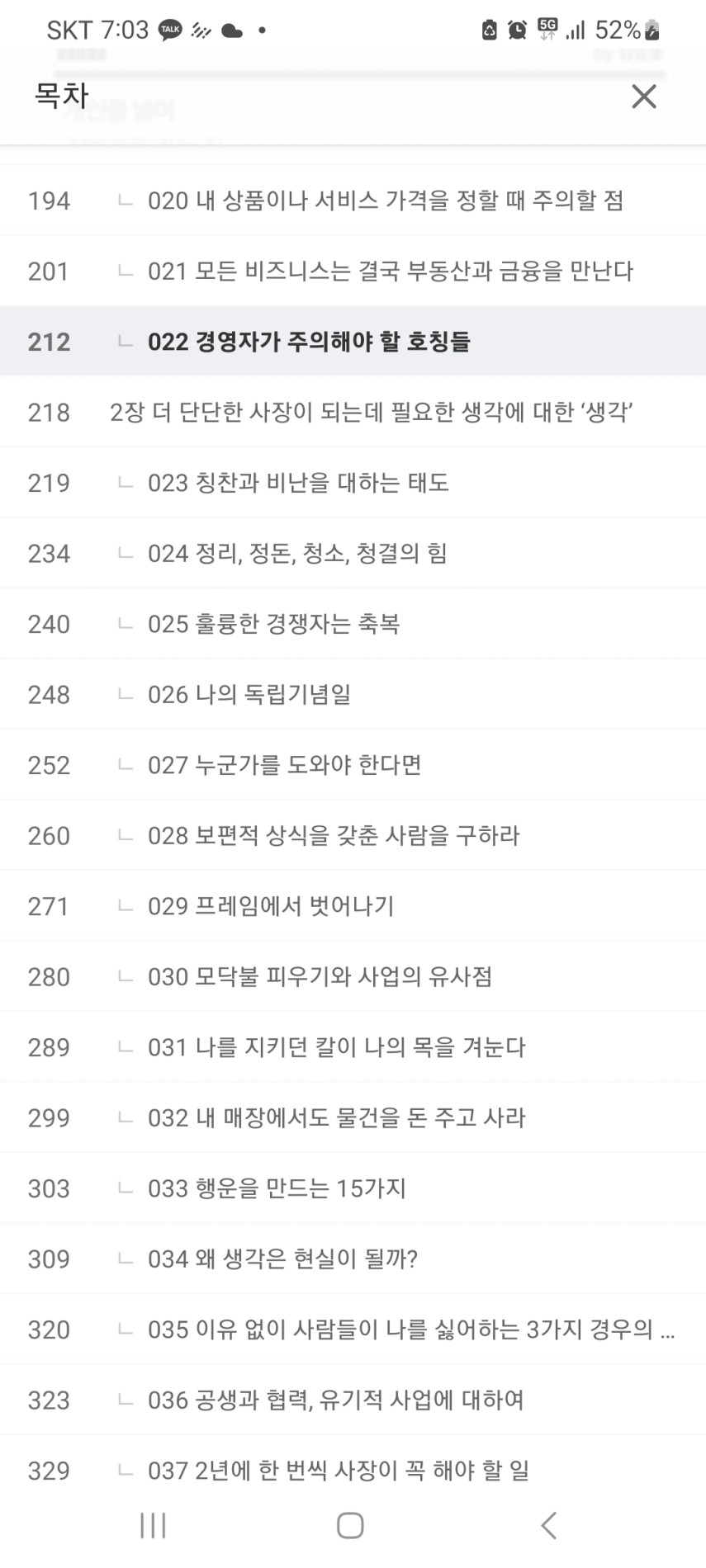Image resolution: width=706 pixels, height=1568 pixels.
Task: Select 032 내 매장에서도 물건을 돈 주고 사라
Action: [353, 1118]
